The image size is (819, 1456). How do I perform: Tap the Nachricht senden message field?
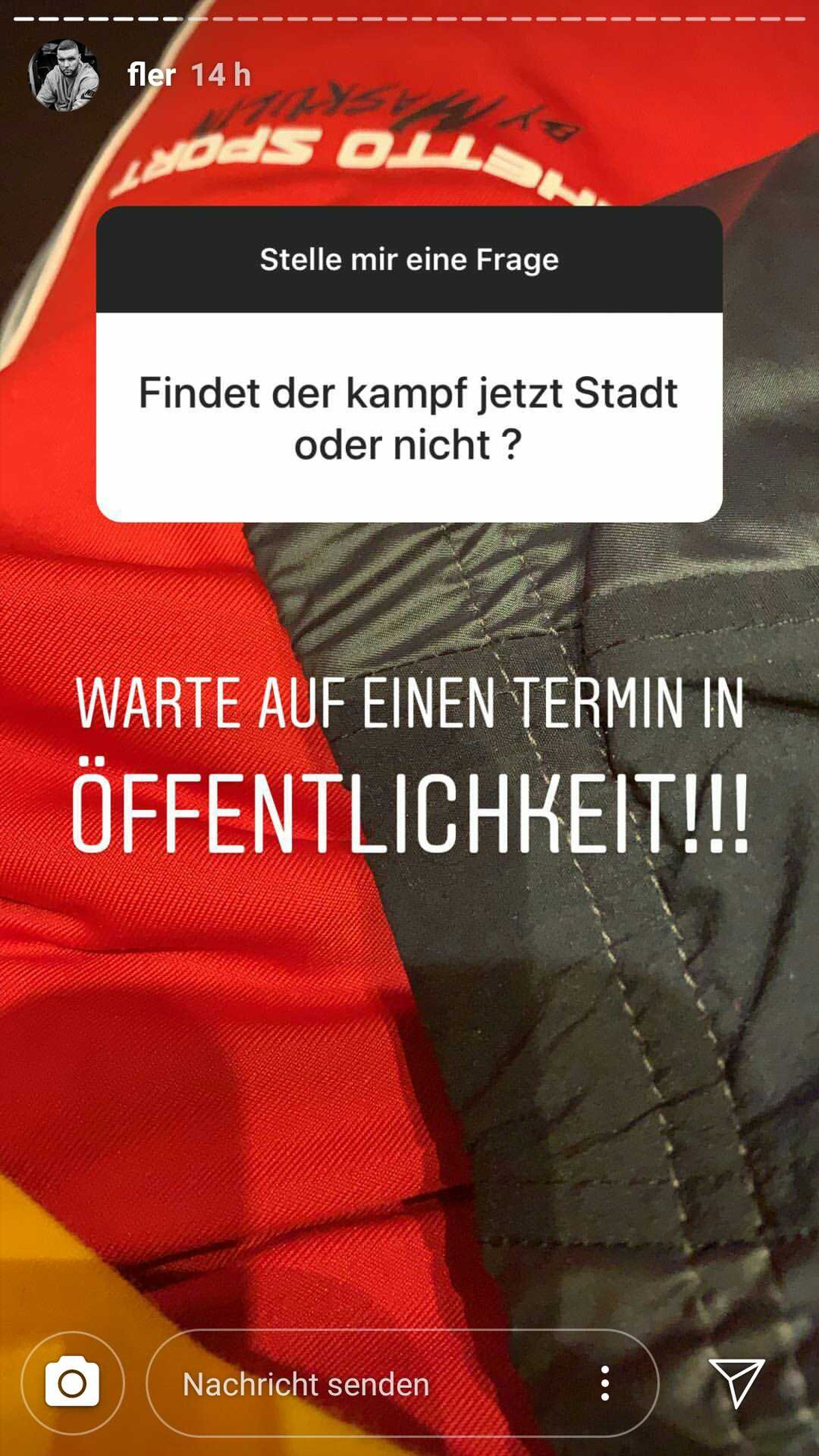(355, 1384)
